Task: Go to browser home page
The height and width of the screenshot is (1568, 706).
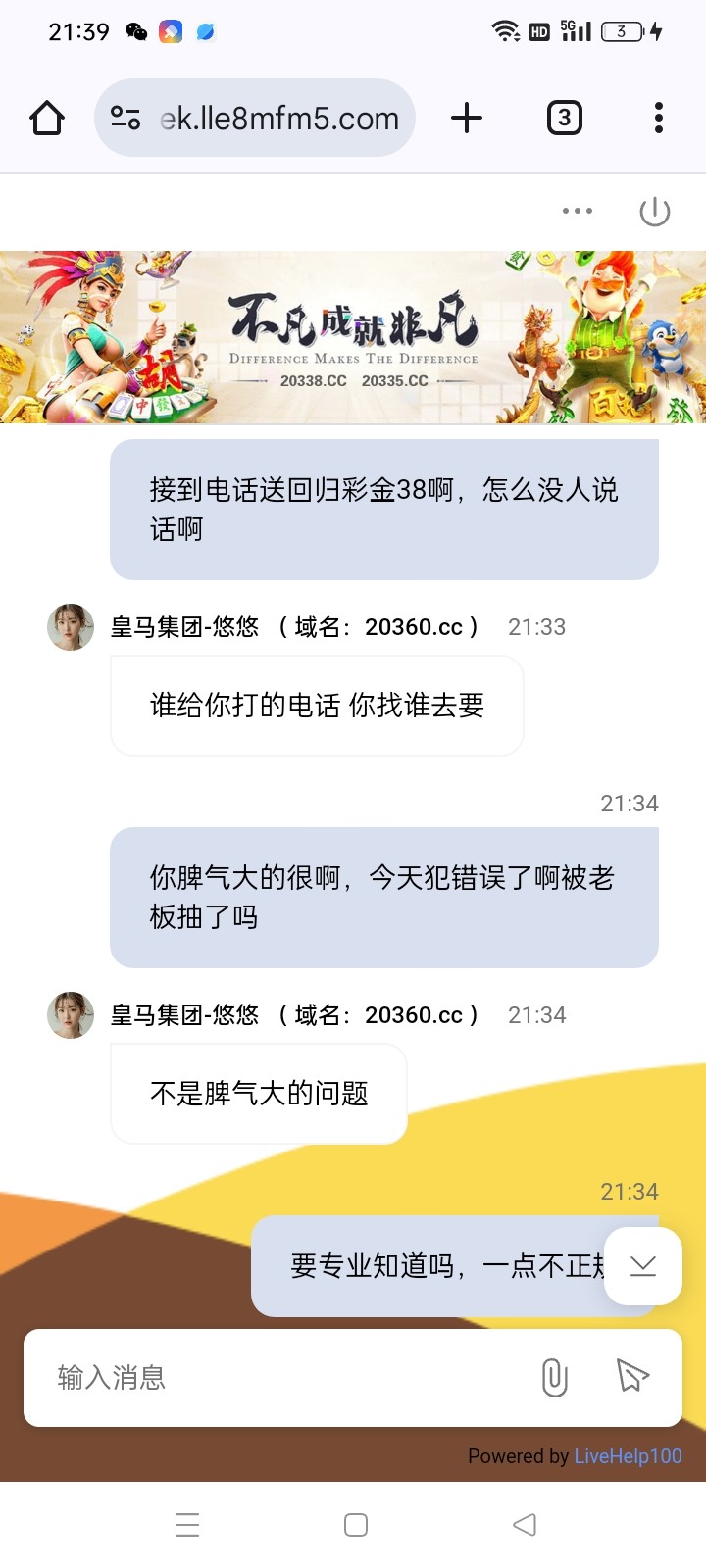Action: coord(47,119)
